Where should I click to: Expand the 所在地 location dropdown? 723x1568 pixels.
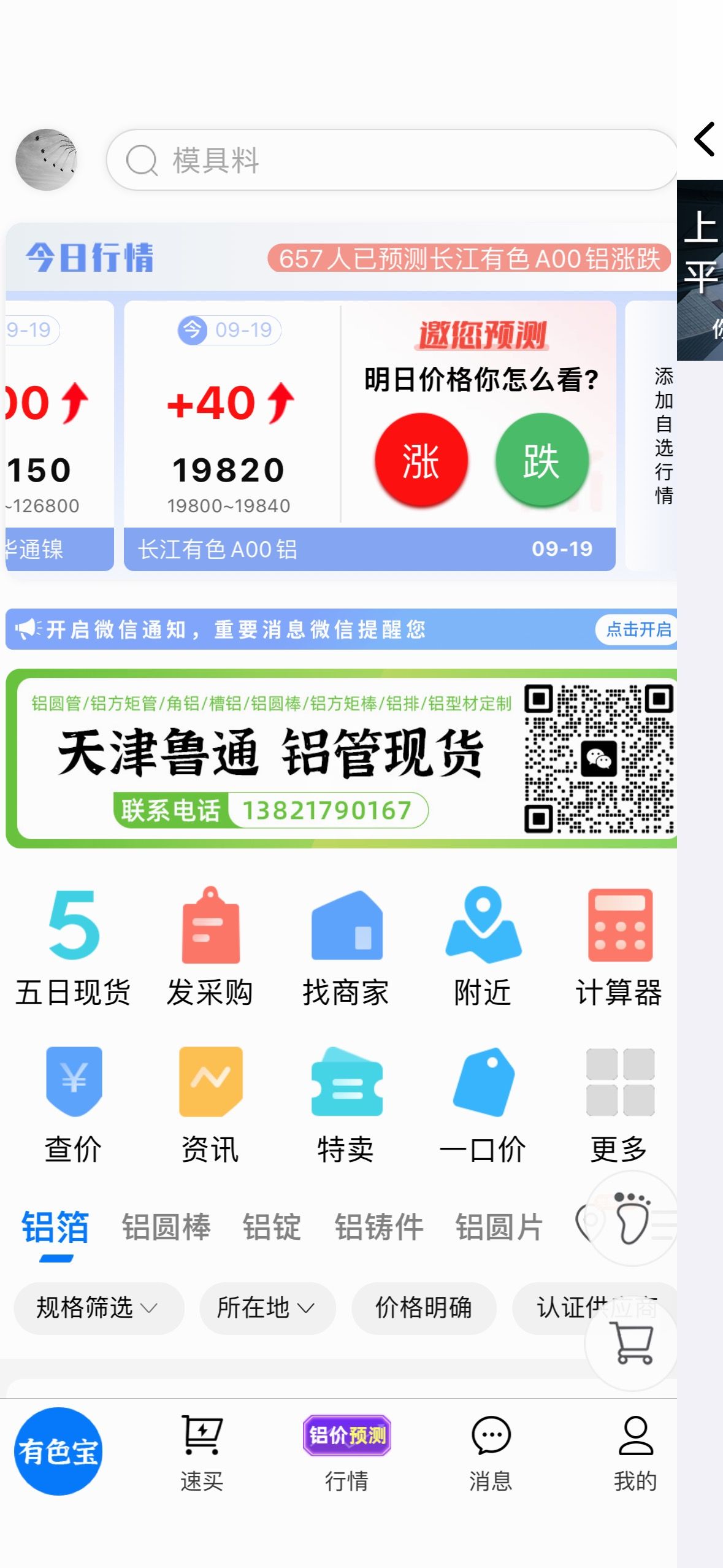pyautogui.click(x=267, y=1307)
